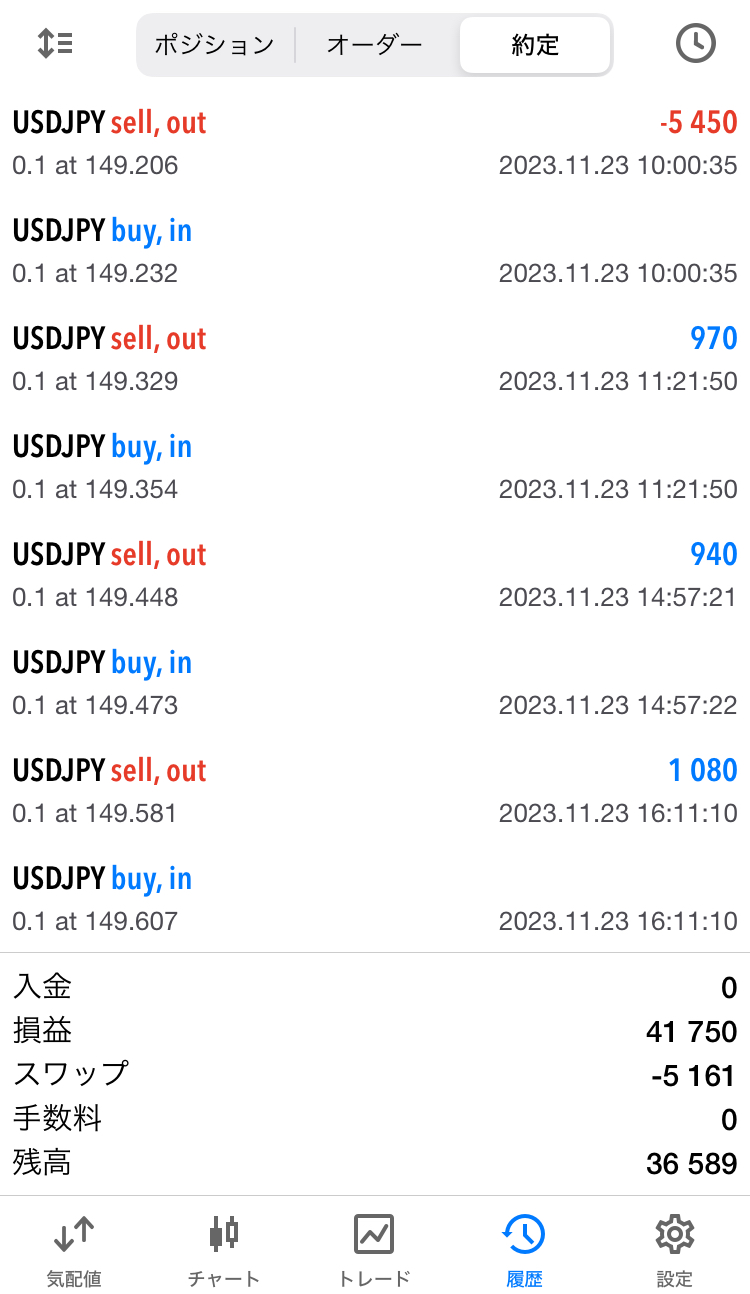
Task: Open the buy deal at 149.354
Action: click(375, 467)
